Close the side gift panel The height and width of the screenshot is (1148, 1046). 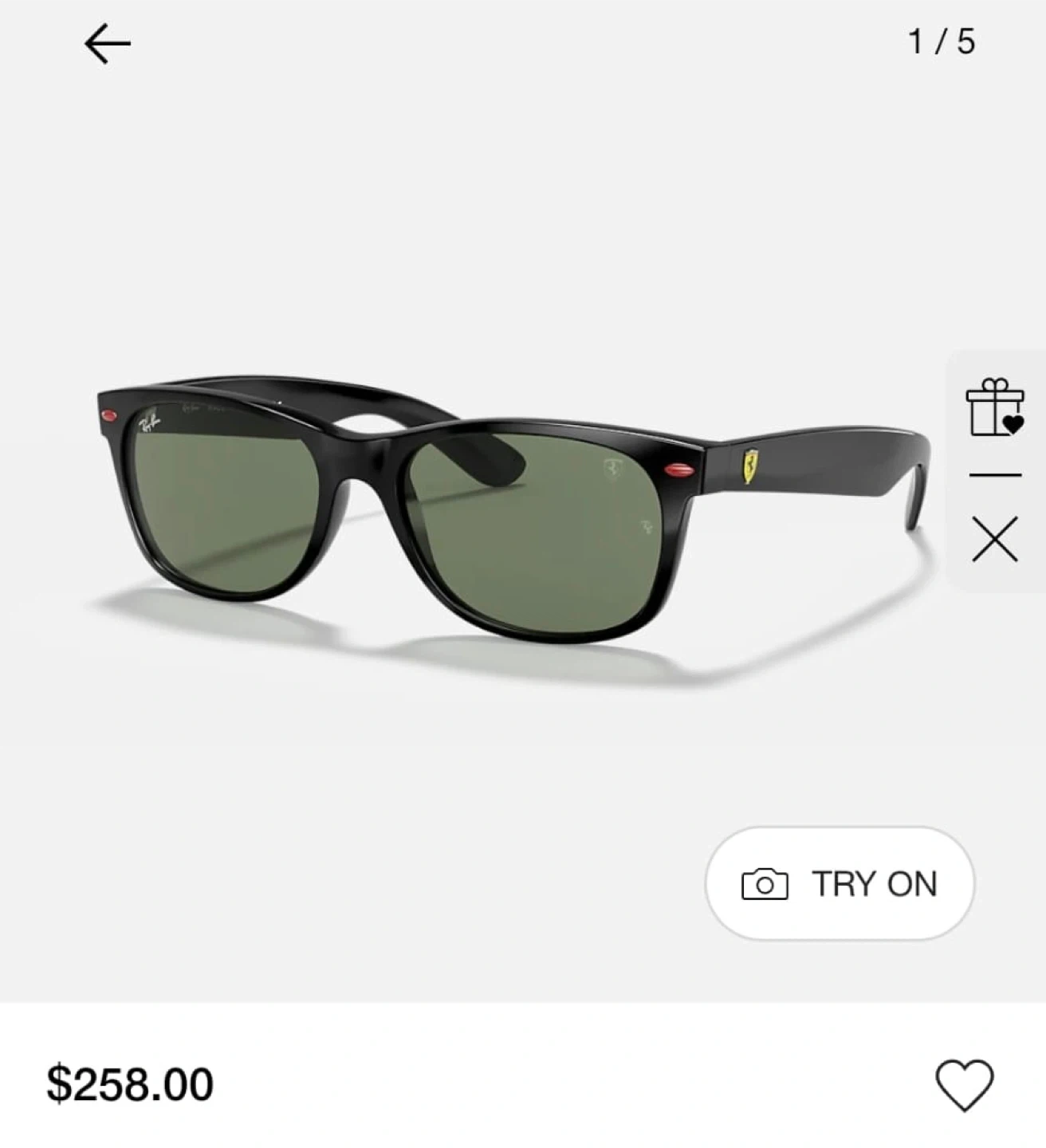coord(995,539)
